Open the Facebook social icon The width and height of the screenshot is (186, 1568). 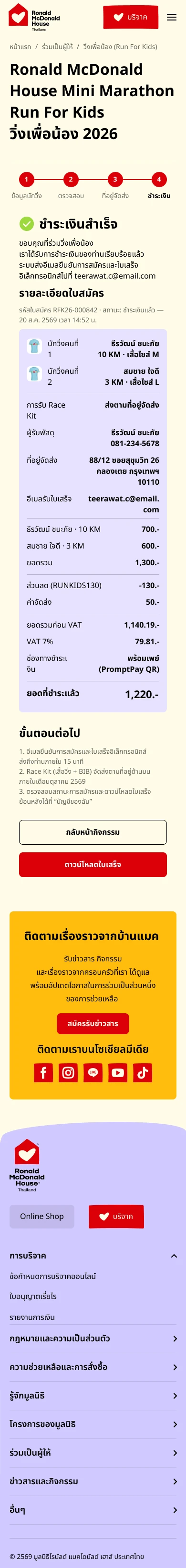tap(43, 1072)
